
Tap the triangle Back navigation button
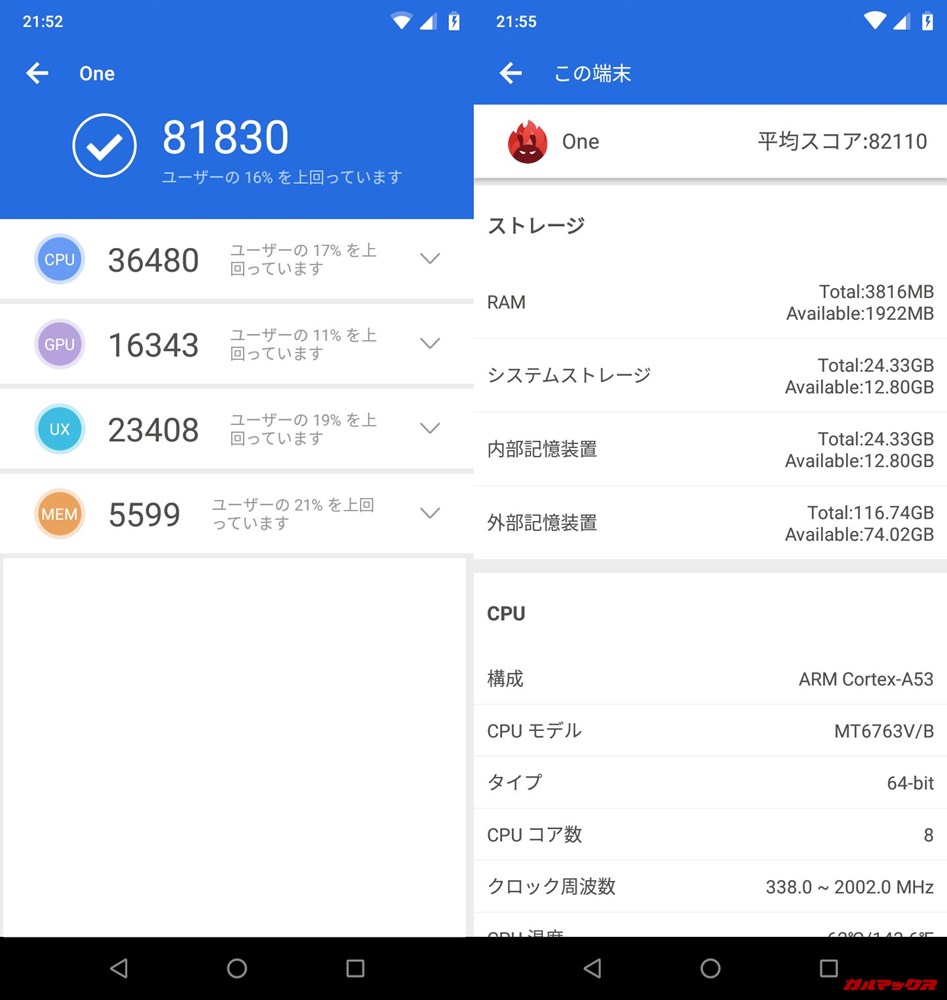click(119, 968)
